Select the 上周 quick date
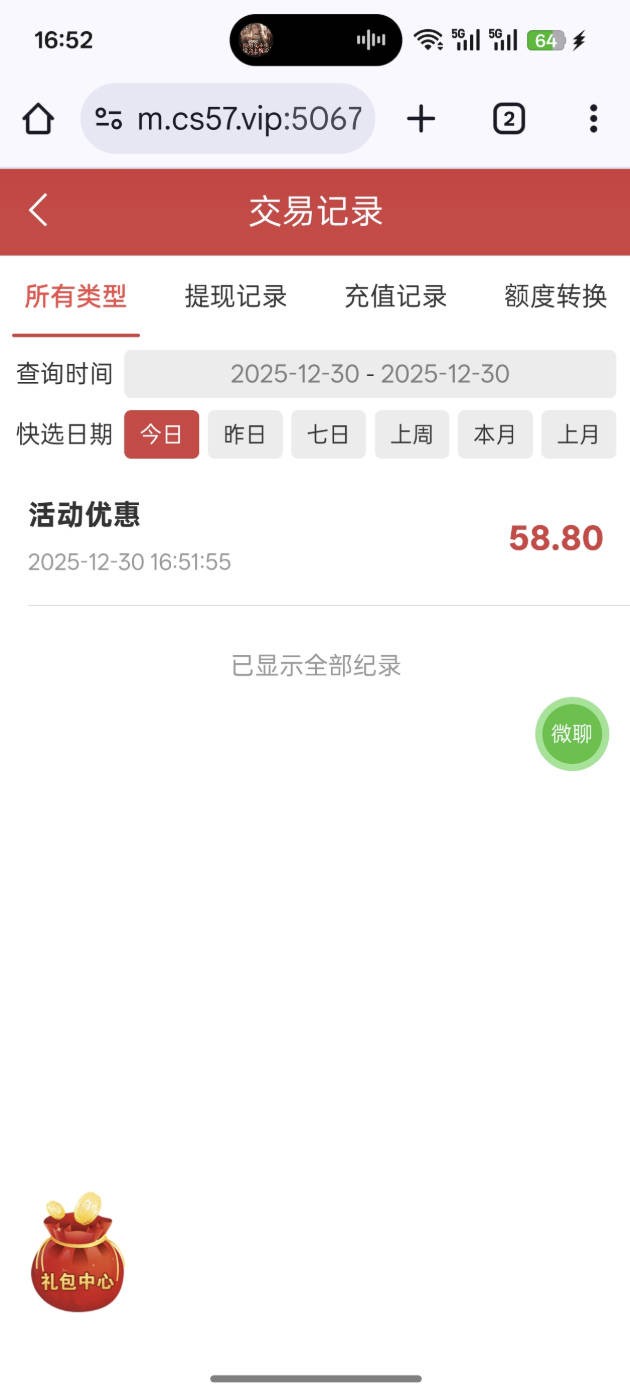 (412, 435)
